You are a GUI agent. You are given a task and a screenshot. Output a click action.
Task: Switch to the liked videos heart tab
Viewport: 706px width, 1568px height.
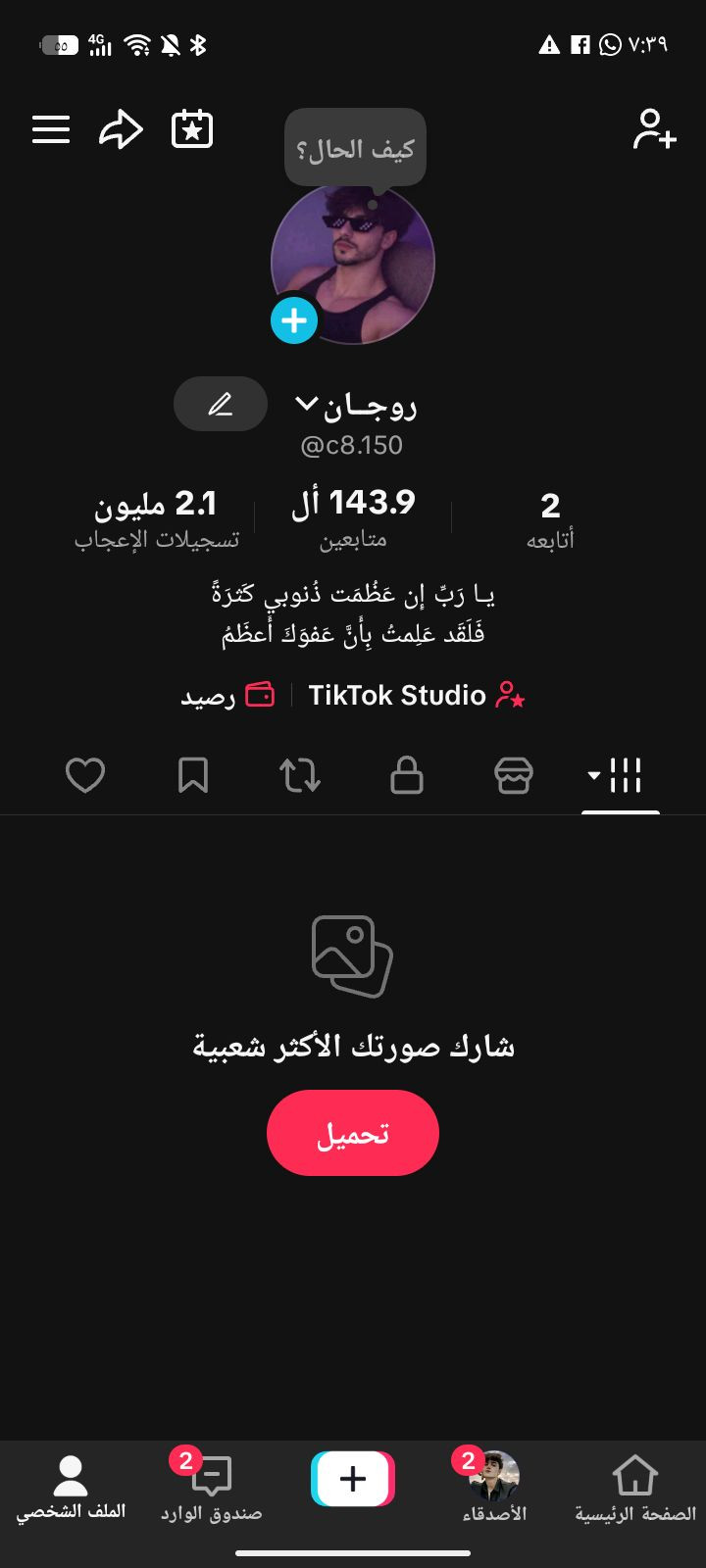coord(85,775)
